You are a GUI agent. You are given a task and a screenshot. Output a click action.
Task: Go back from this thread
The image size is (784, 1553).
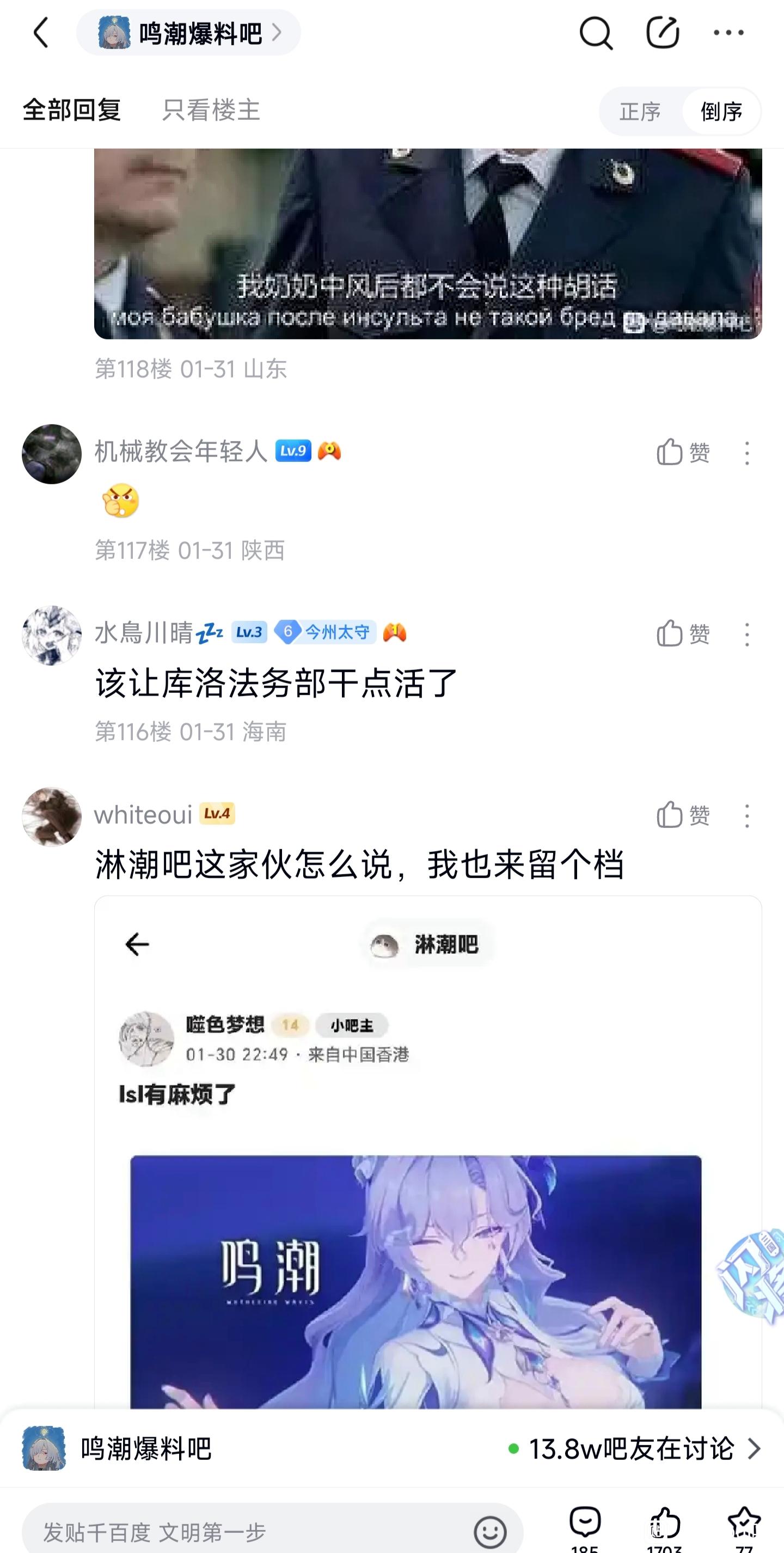point(41,33)
